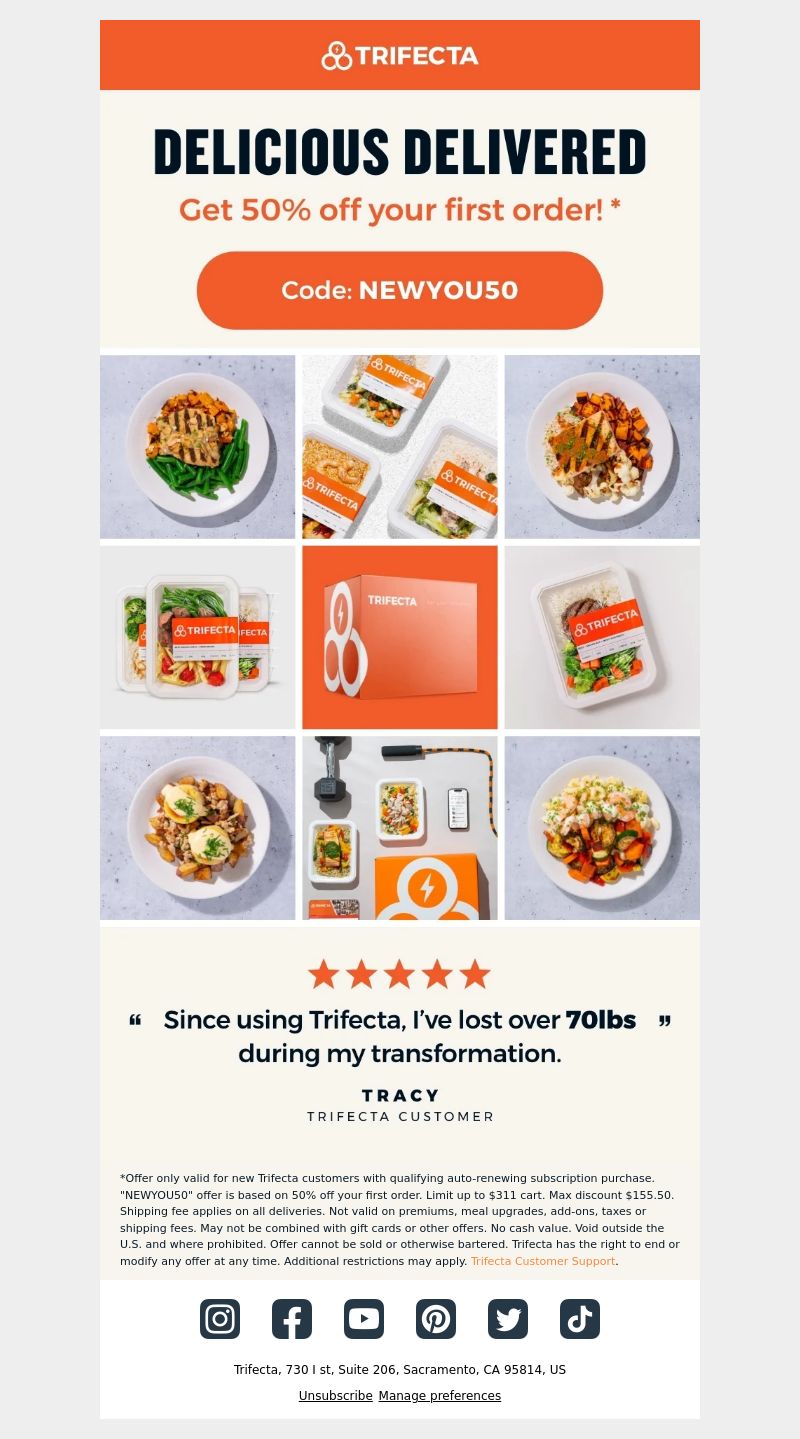Go to Trifecta's Pinterest profile

coord(436,1319)
